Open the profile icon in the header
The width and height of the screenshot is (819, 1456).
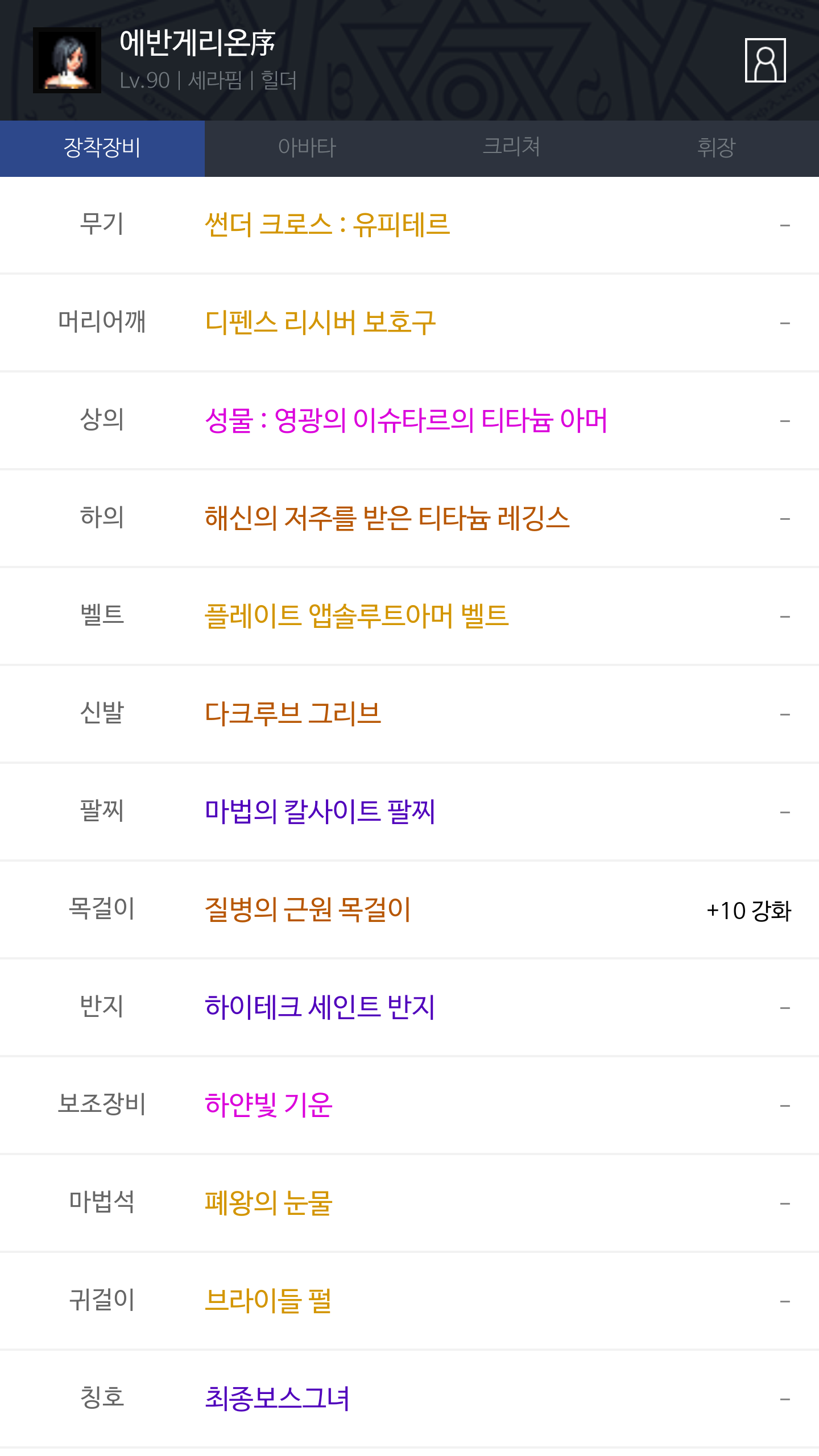tap(765, 60)
